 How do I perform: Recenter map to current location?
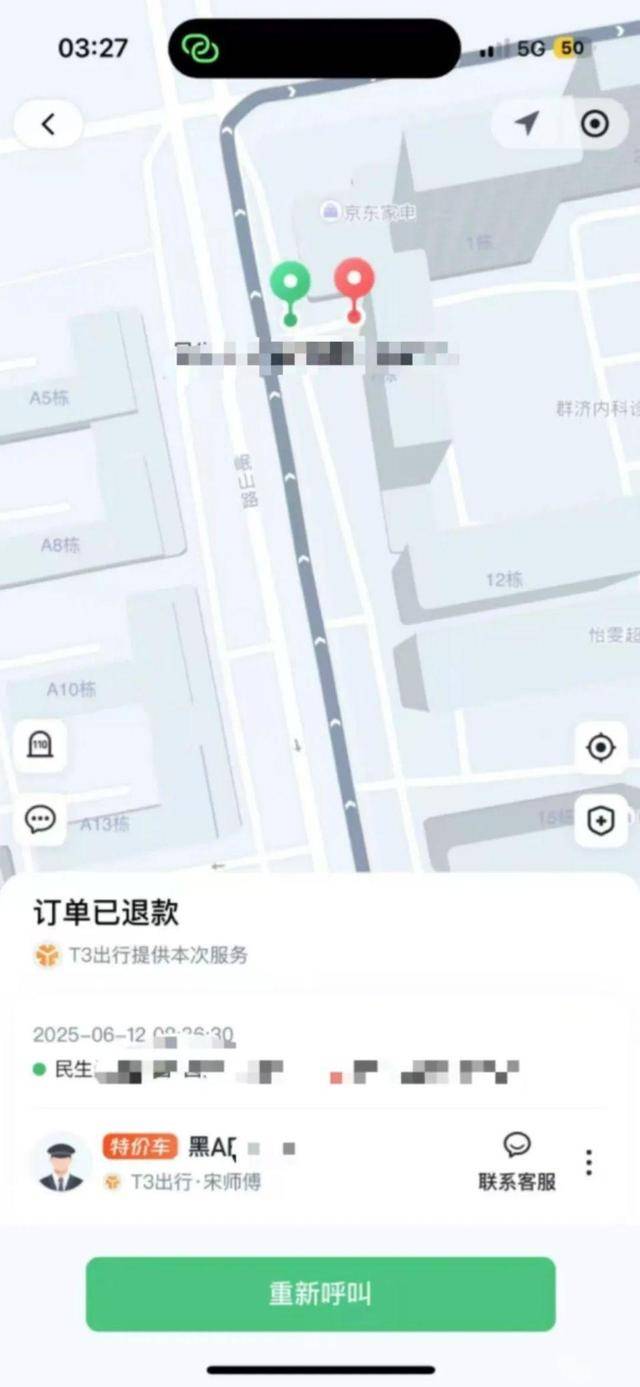pos(600,747)
